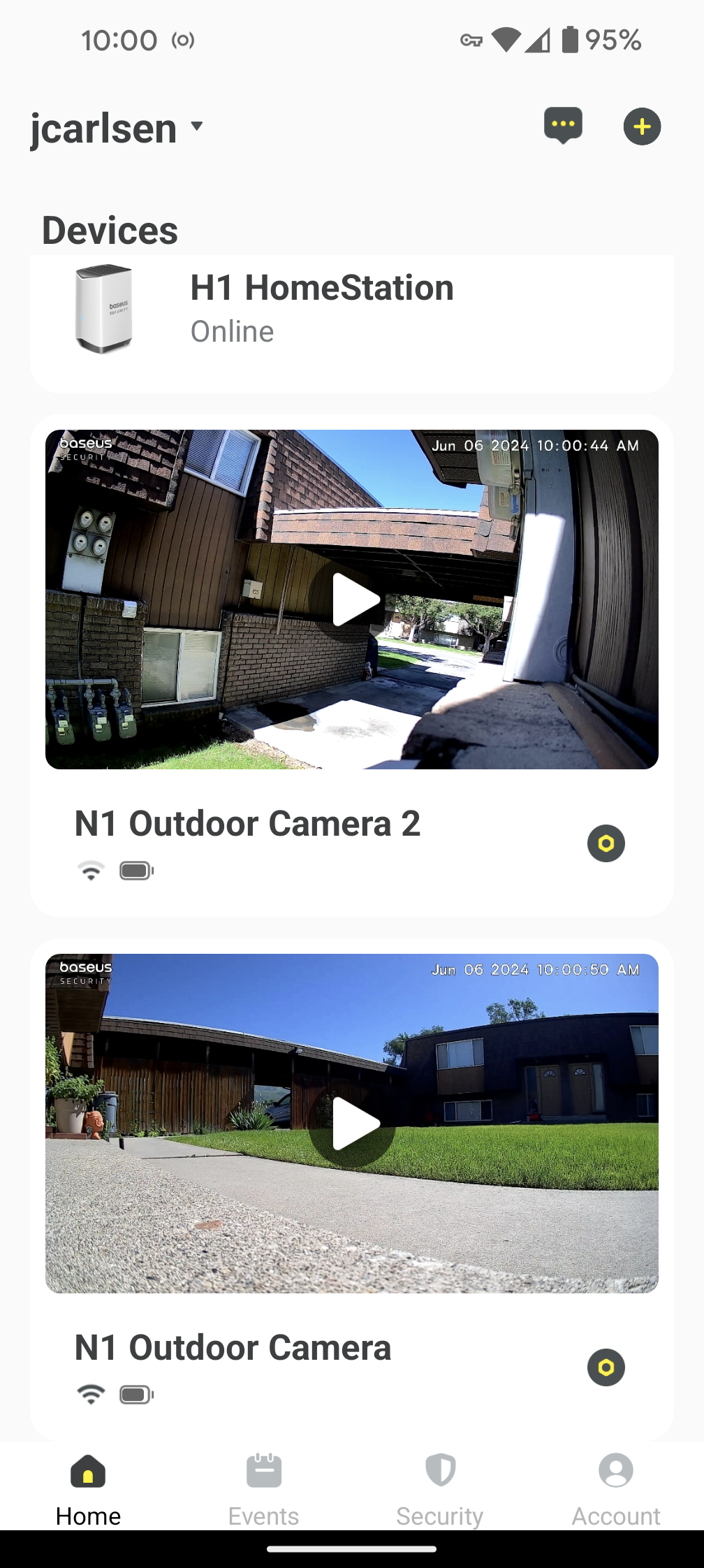Play live view for N1 Outdoor Camera 2

(353, 600)
